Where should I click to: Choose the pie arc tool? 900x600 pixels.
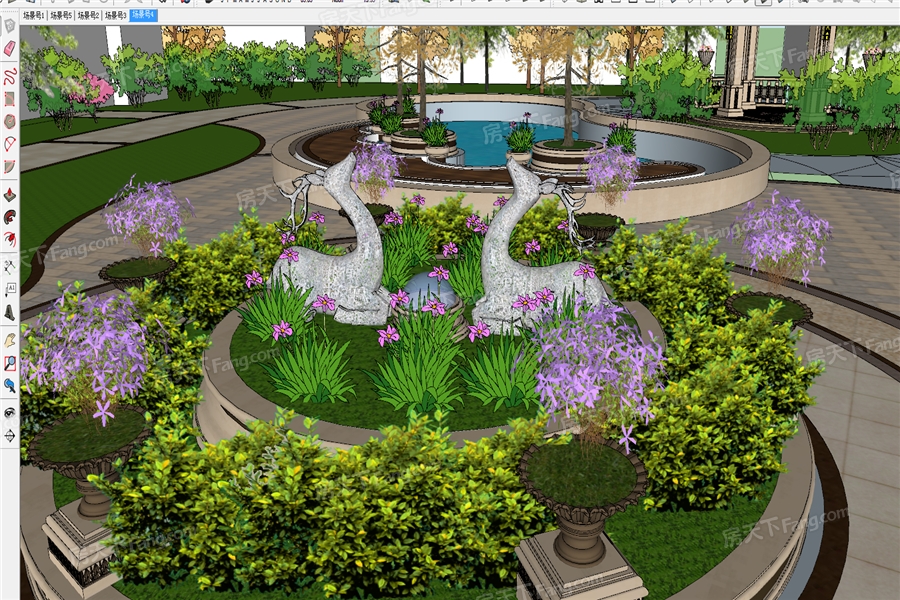tap(9, 166)
